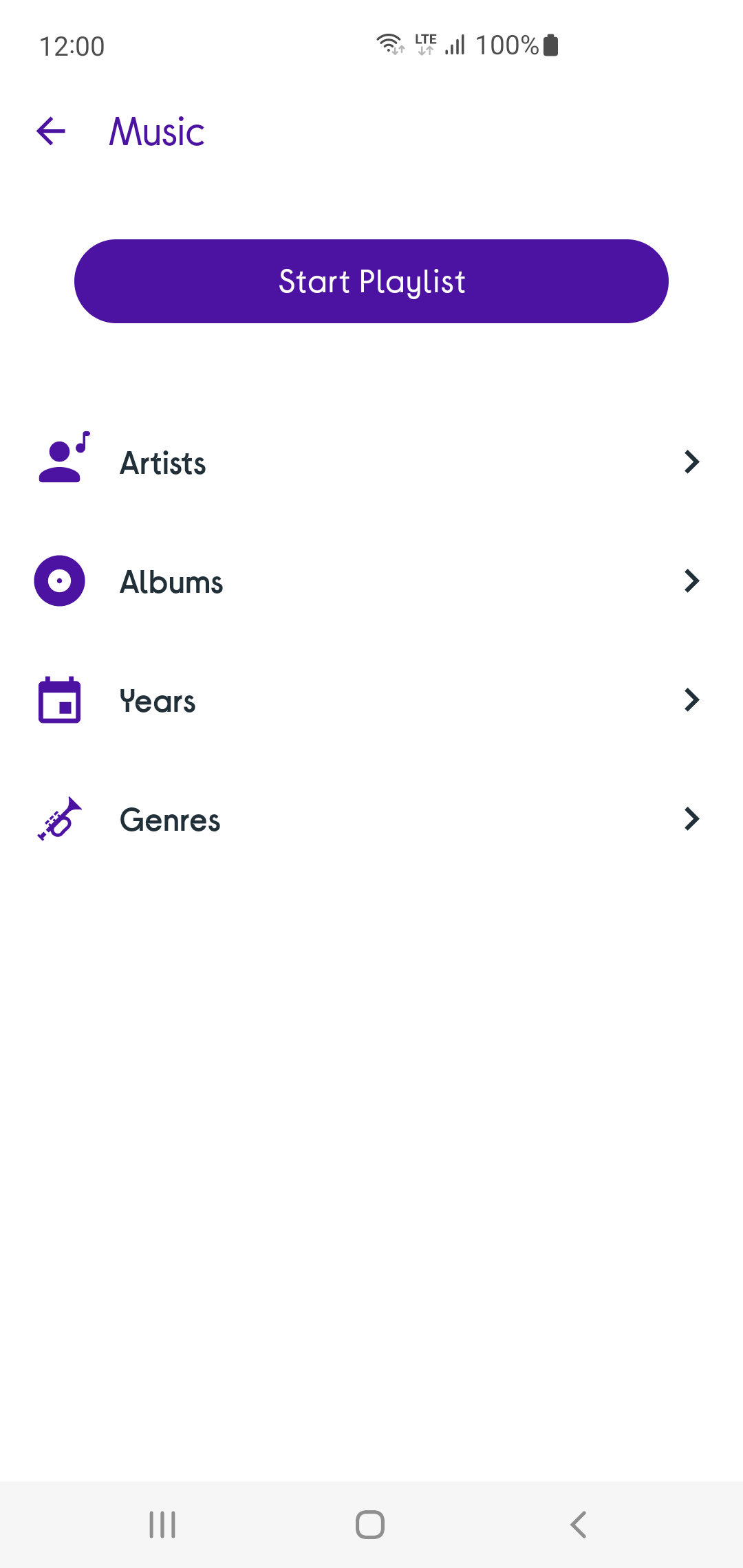Open Albums via its right chevron
The width and height of the screenshot is (743, 1568).
pyautogui.click(x=692, y=581)
